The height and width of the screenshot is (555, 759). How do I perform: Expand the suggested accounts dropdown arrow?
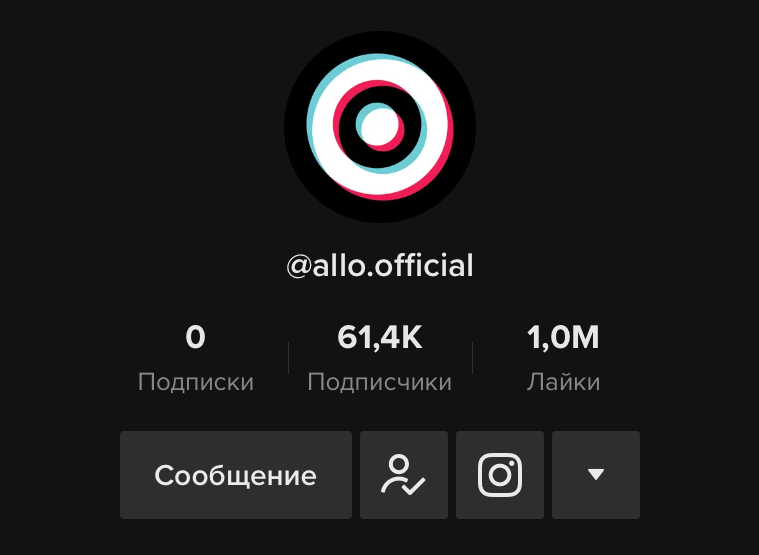595,475
